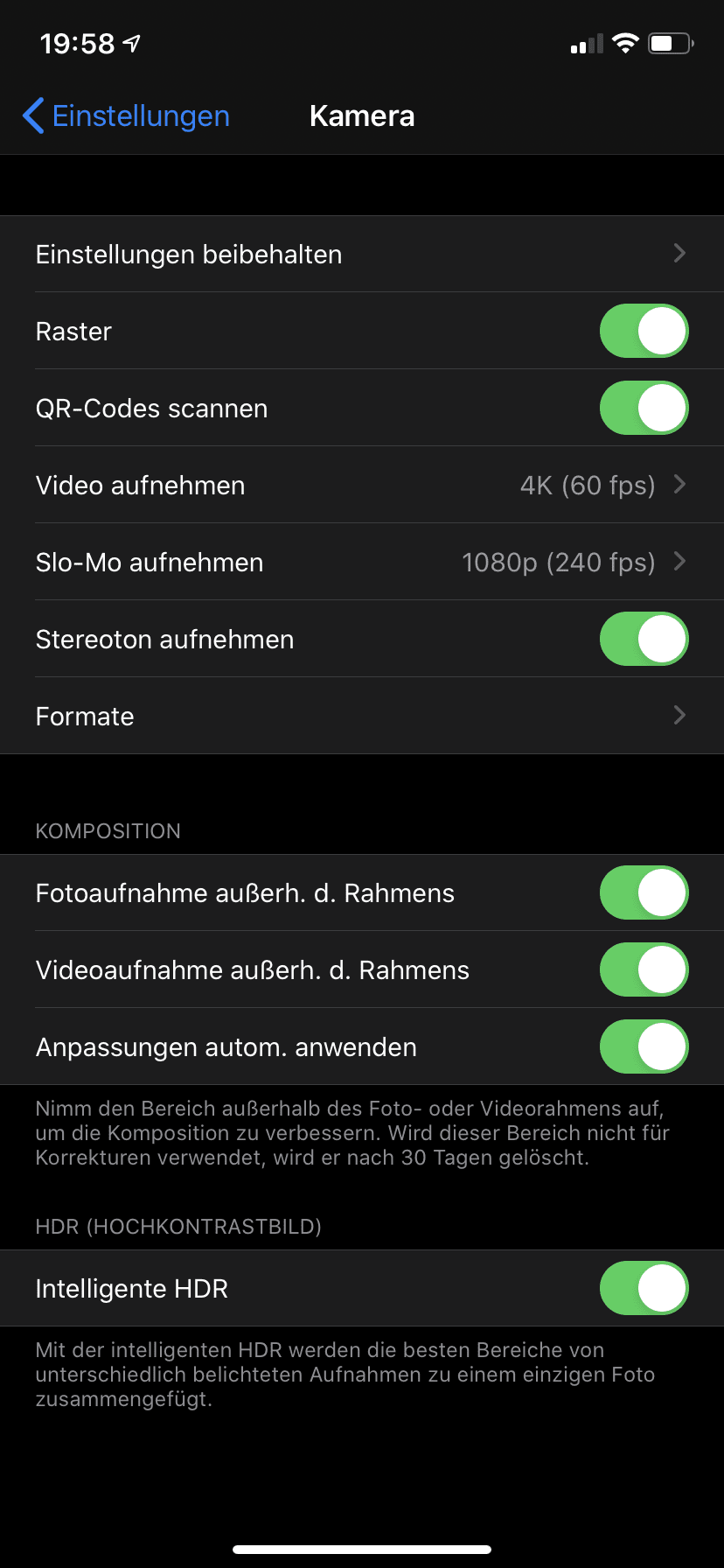Open Einstellungen beibehalten
Viewport: 724px width, 1568px height.
click(x=362, y=254)
